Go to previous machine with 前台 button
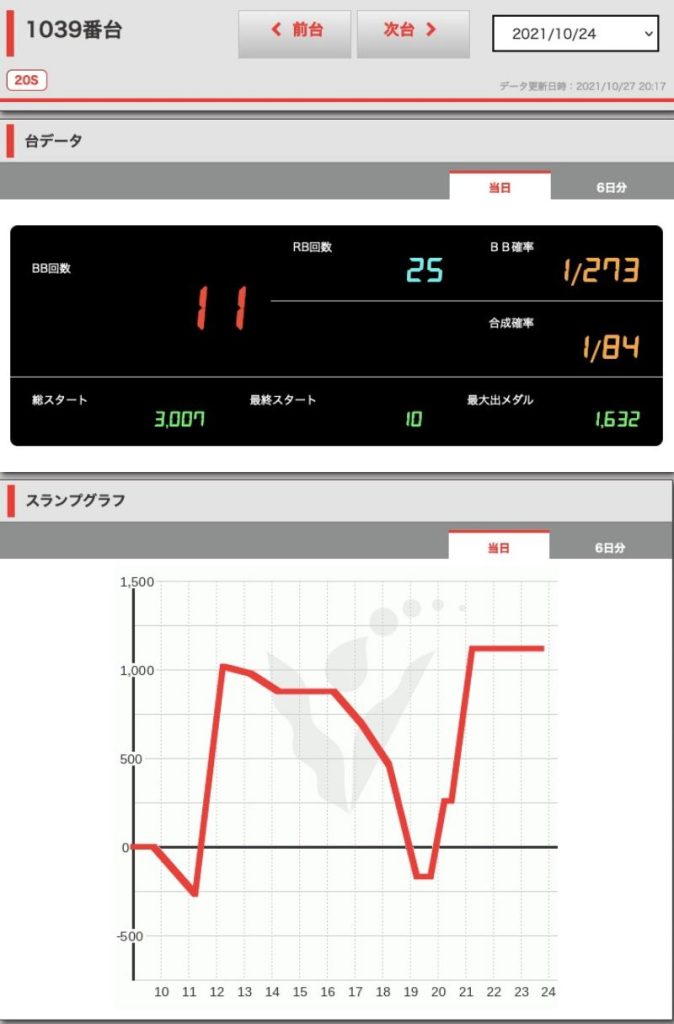Viewport: 674px width, 1024px height. point(295,32)
